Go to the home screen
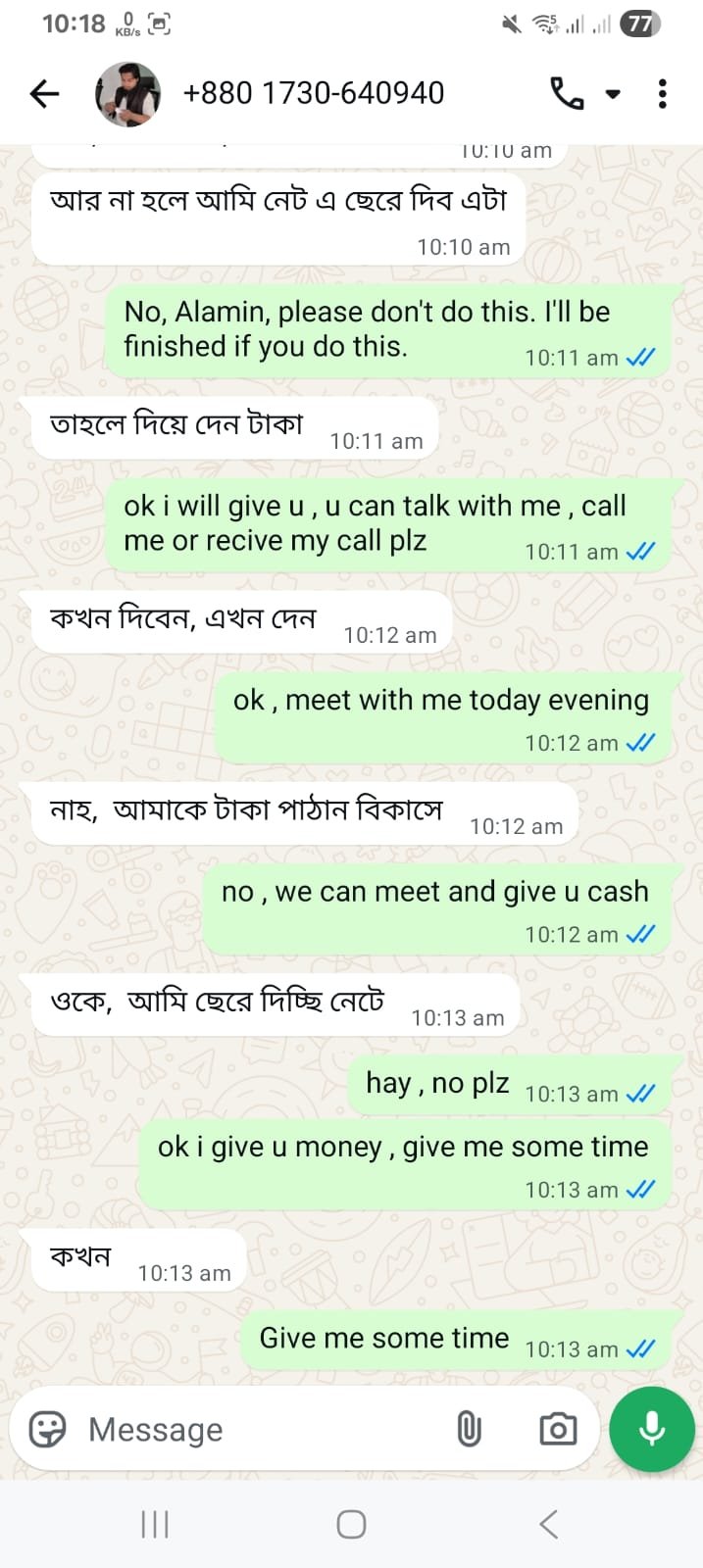This screenshot has height=1568, width=703. click(351, 1524)
